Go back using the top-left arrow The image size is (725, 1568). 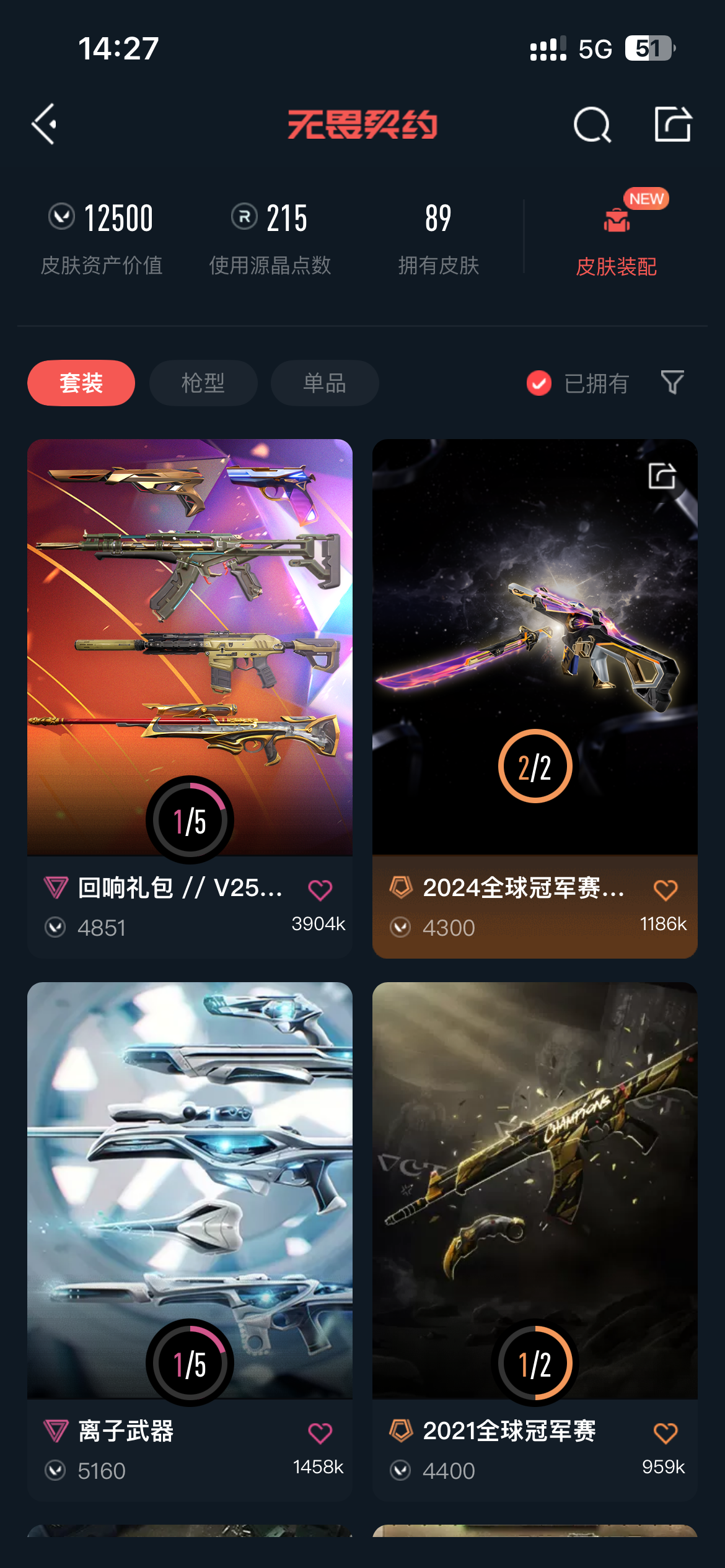[45, 124]
